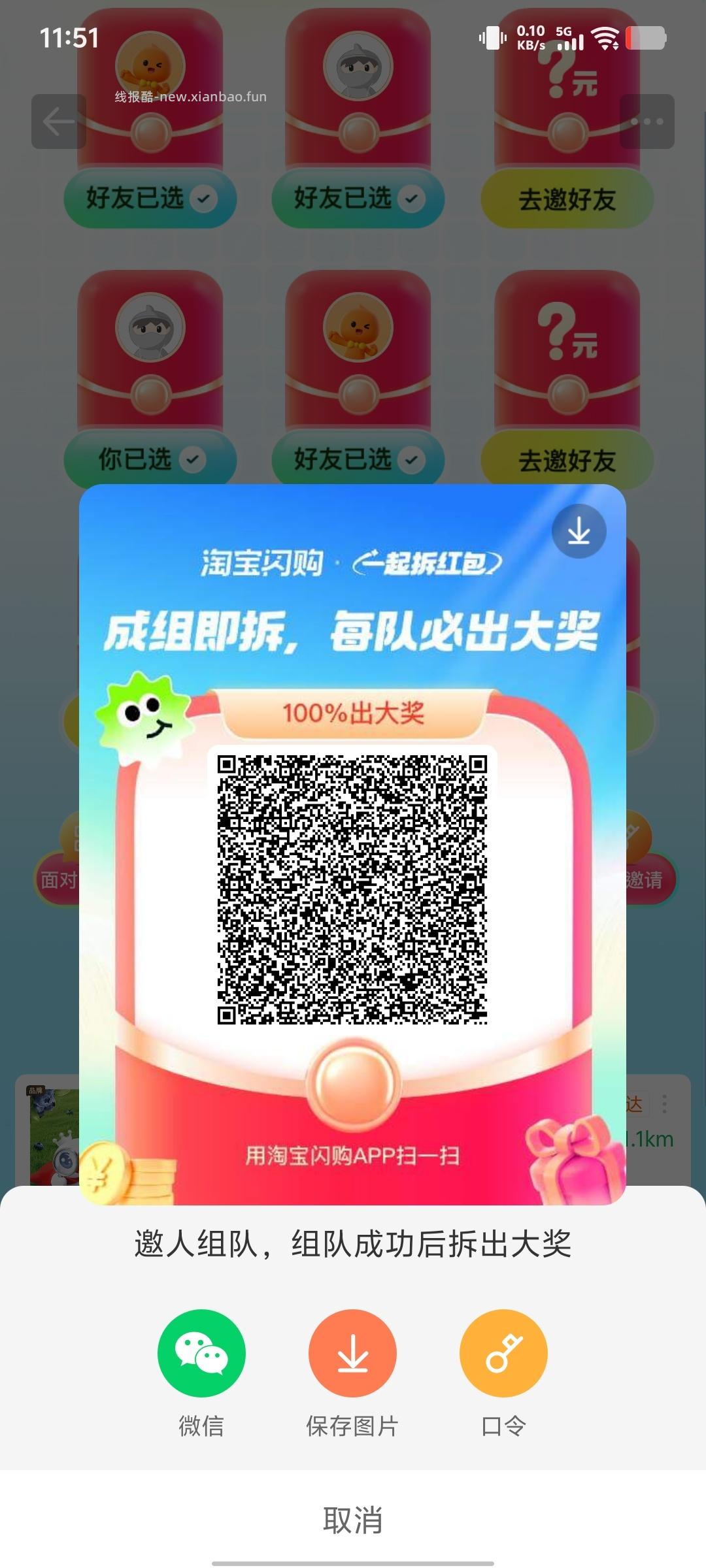Tap the WeChat share icon
Screen dimensions: 706x1568
[201, 1354]
